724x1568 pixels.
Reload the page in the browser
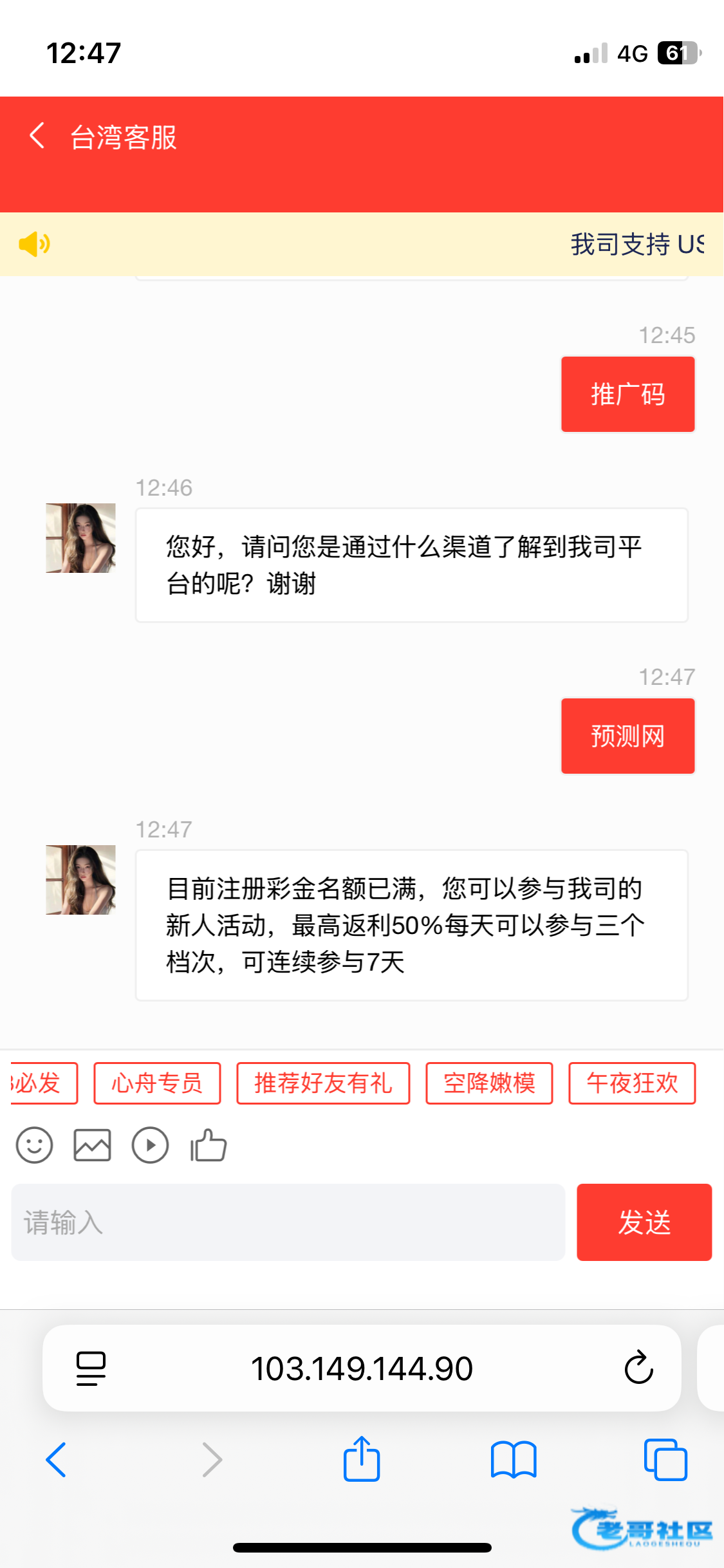click(x=638, y=1368)
